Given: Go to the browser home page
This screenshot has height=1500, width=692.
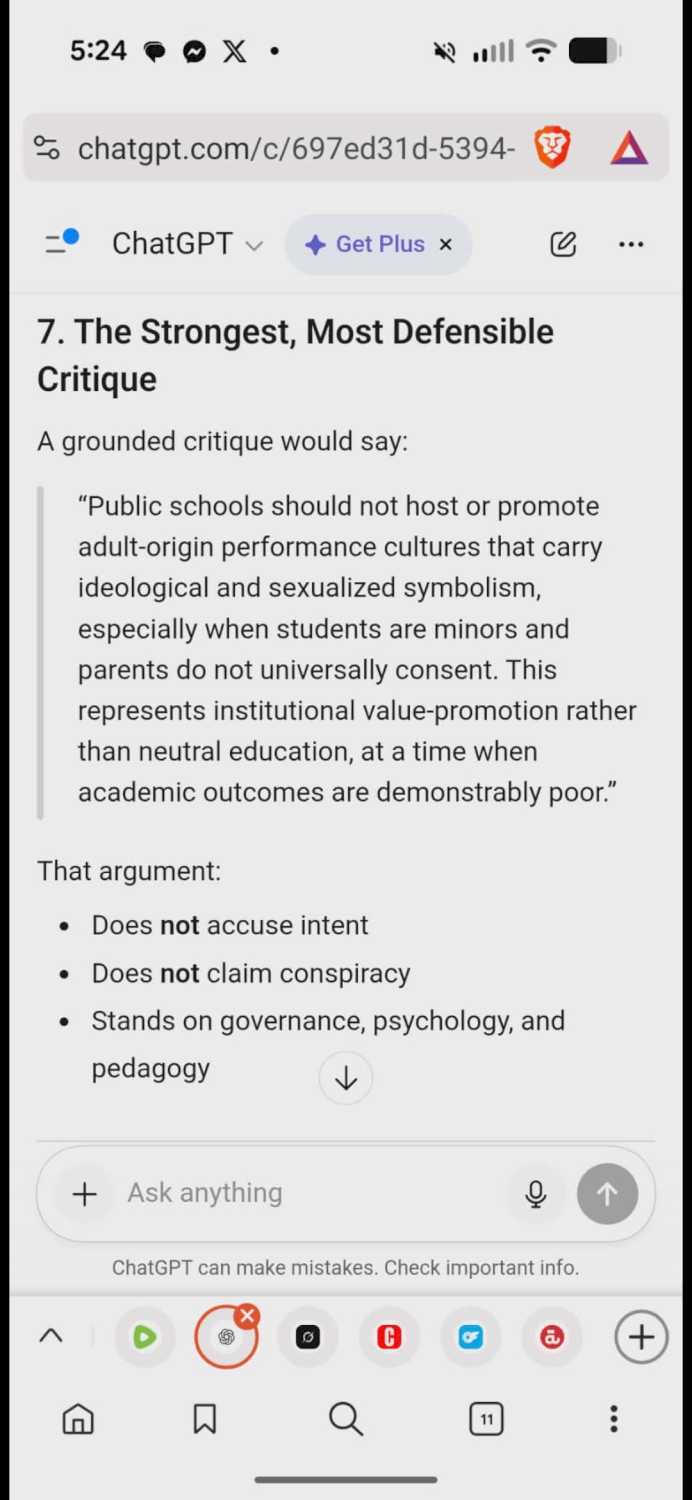Looking at the screenshot, I should tap(78, 1418).
